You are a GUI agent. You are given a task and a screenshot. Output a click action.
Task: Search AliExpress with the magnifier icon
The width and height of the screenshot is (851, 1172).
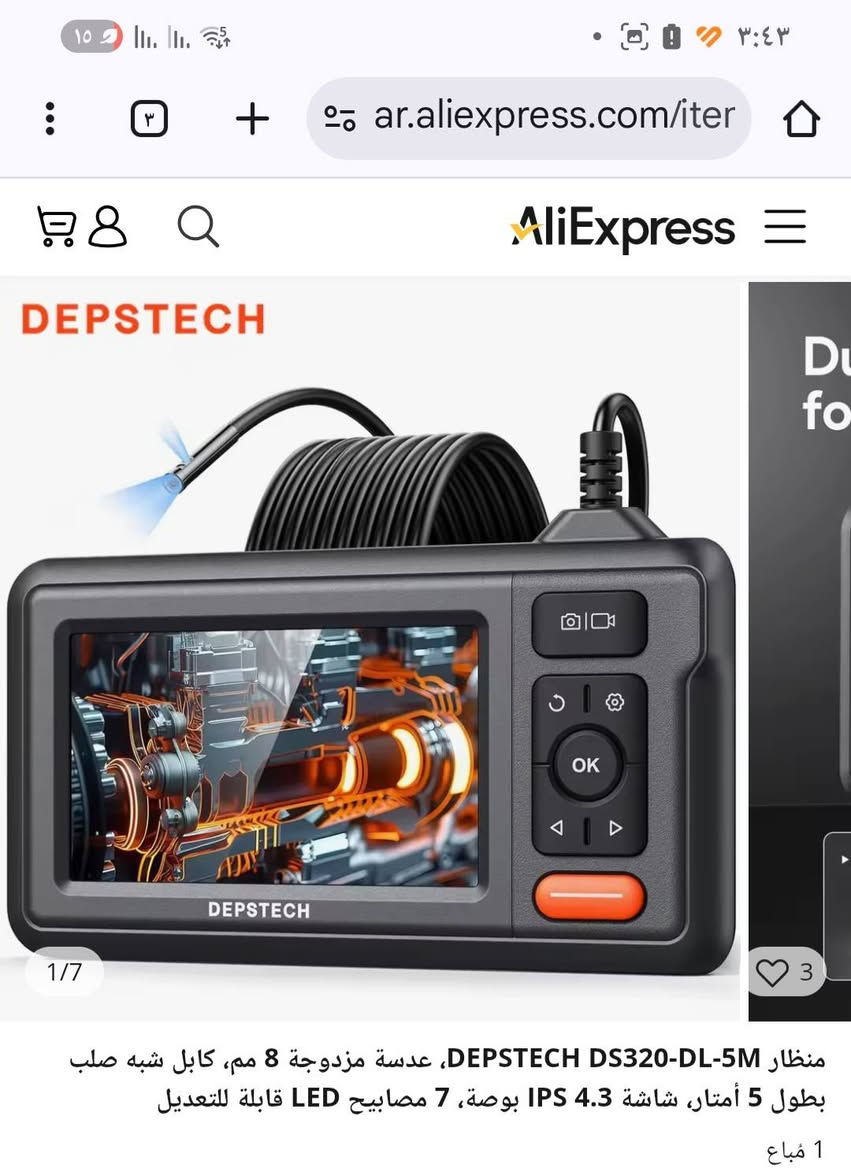pos(198,227)
